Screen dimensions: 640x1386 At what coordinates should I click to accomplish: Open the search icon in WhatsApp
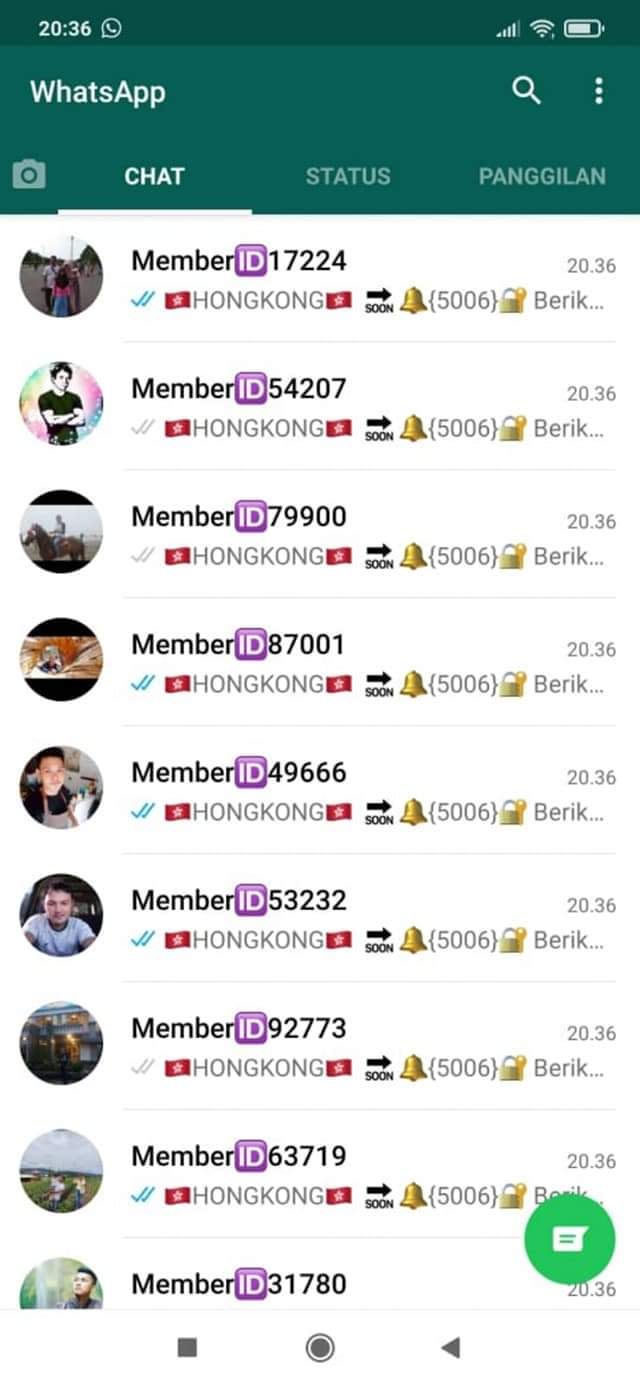coord(526,91)
